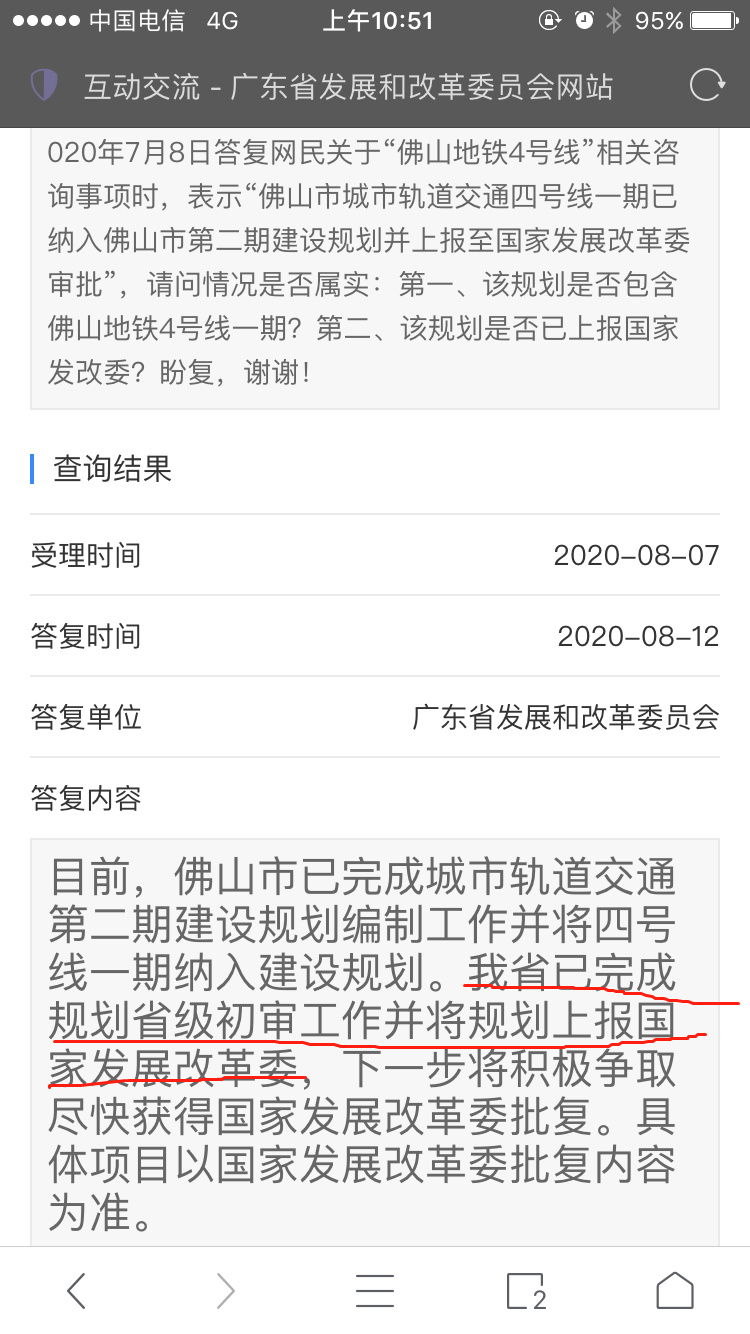Tap the page title address bar
The image size is (750, 1334).
[348, 87]
